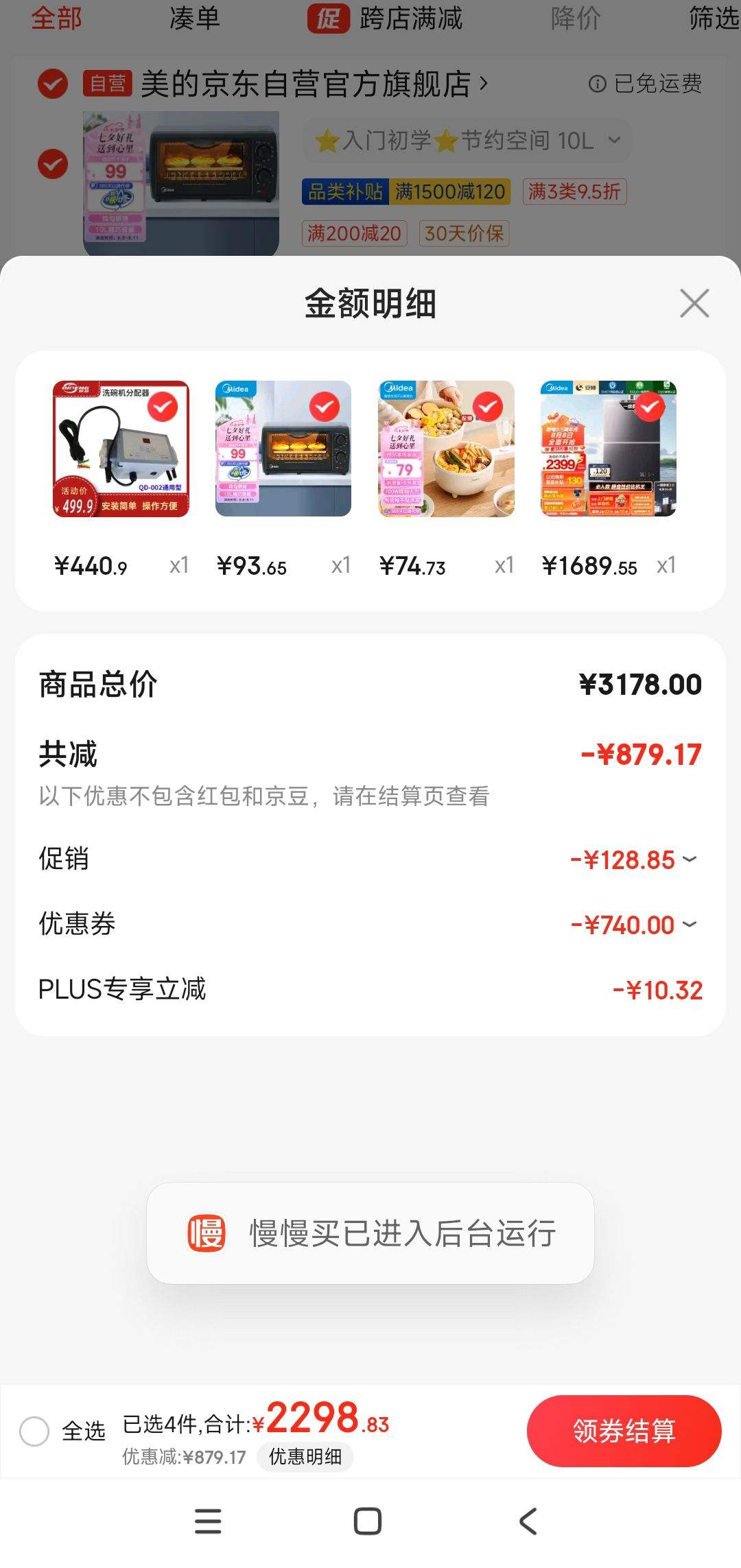The width and height of the screenshot is (741, 1568).
Task: Open 优惠明细 discount breakdown
Action: coord(306,1458)
